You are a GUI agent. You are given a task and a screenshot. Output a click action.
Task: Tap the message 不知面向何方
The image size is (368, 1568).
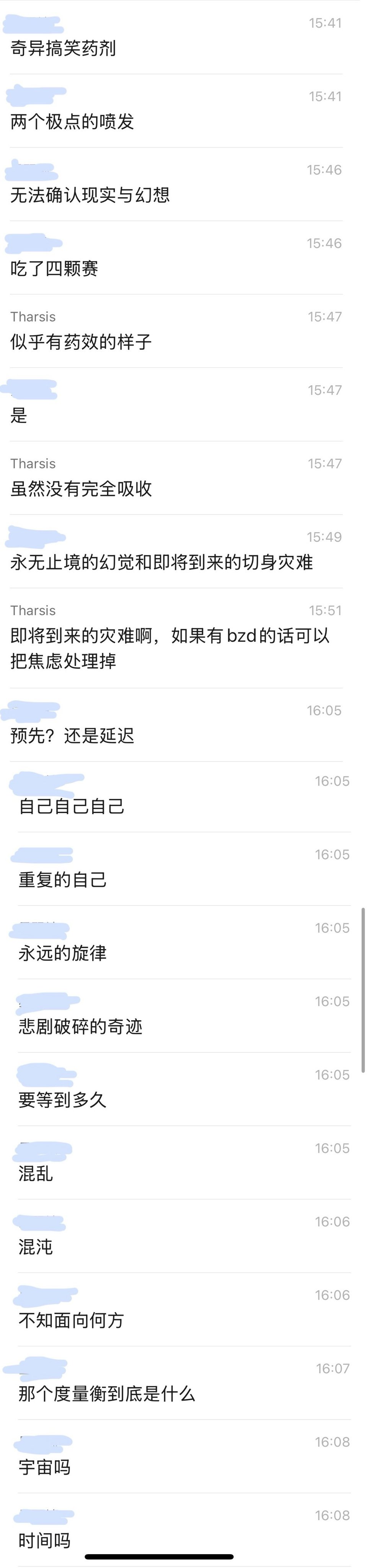click(71, 1320)
